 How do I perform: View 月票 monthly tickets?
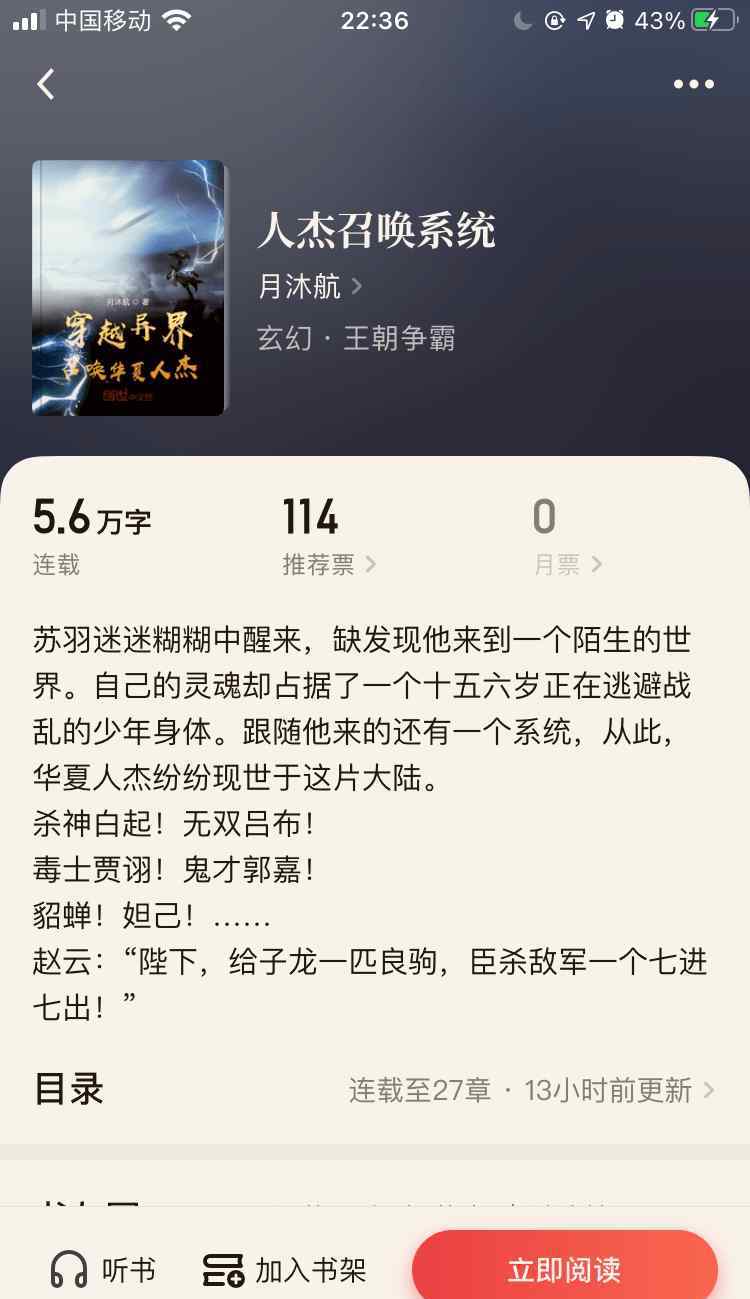[567, 564]
